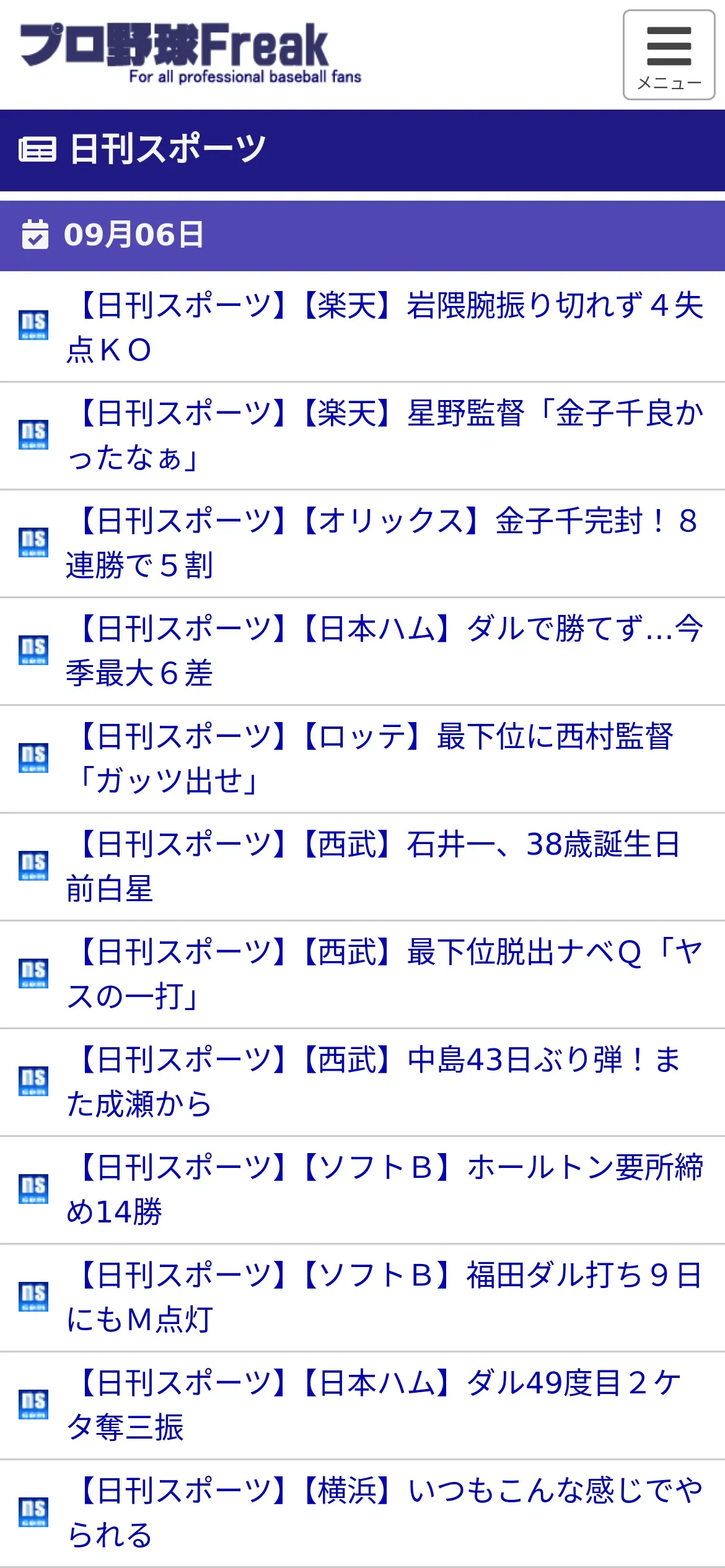This screenshot has width=725, height=1568.
Task: Open ロッテ 西村監督「ガッツ出せ」 article
Action: pos(384,758)
